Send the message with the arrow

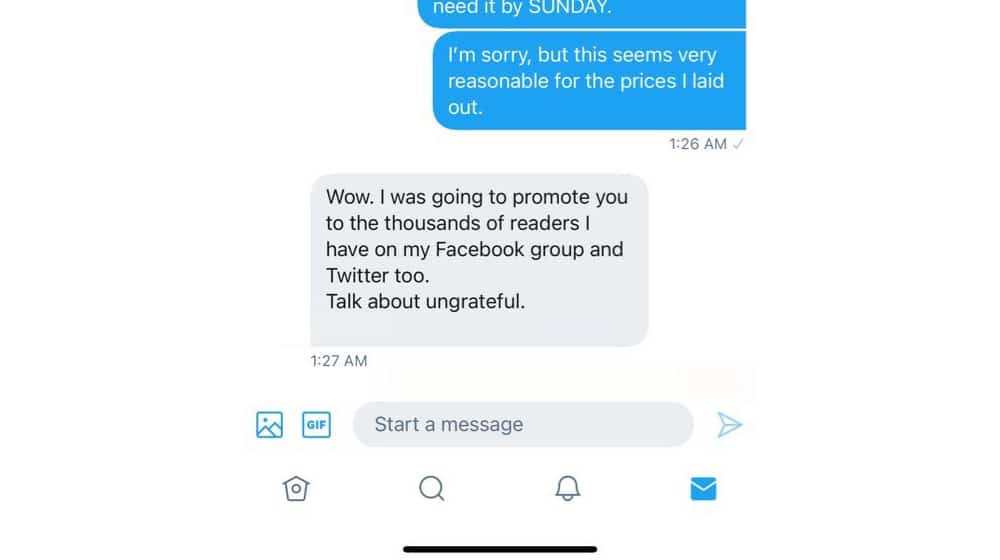point(730,425)
